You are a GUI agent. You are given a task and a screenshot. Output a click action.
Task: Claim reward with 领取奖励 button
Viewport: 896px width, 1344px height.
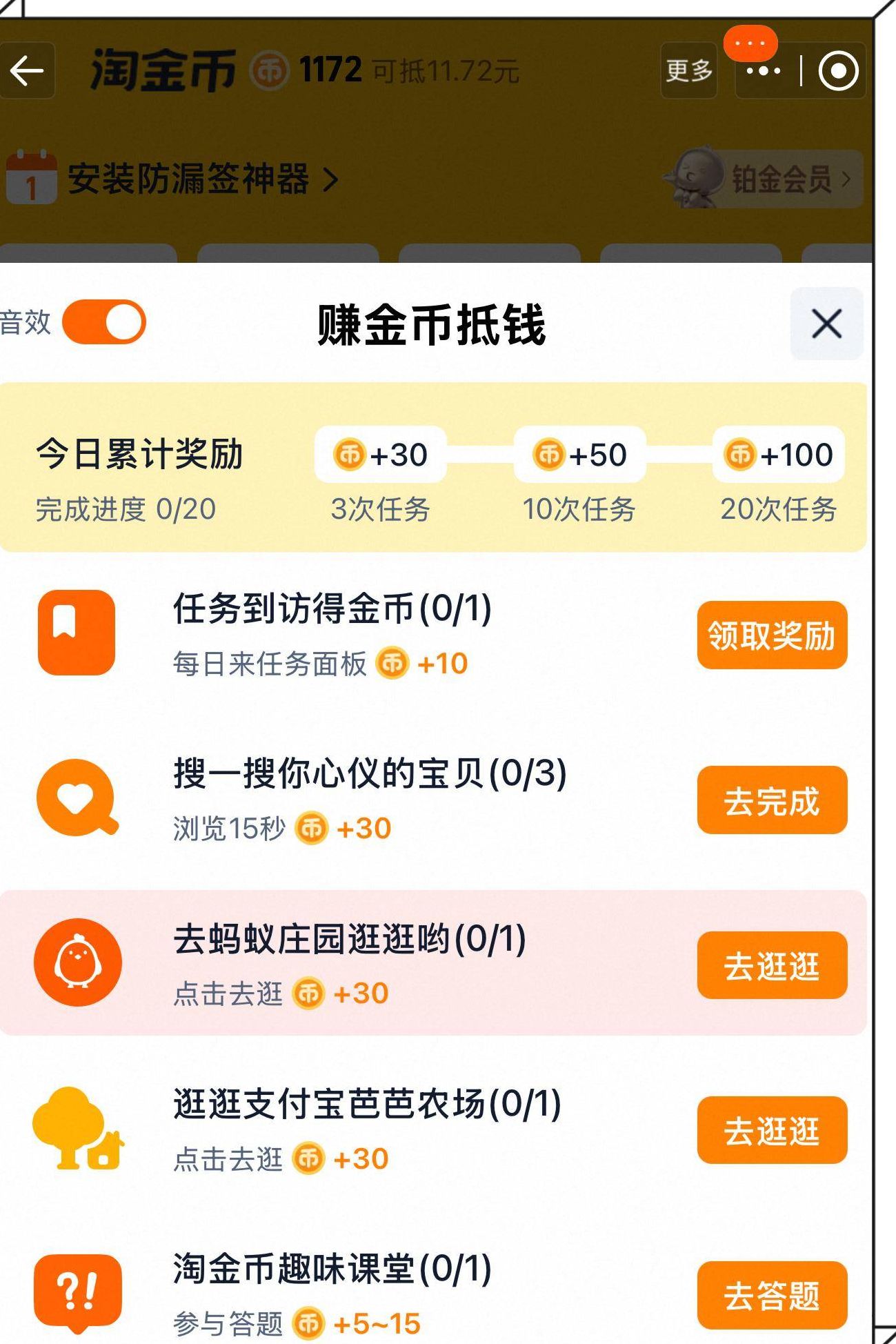(772, 635)
